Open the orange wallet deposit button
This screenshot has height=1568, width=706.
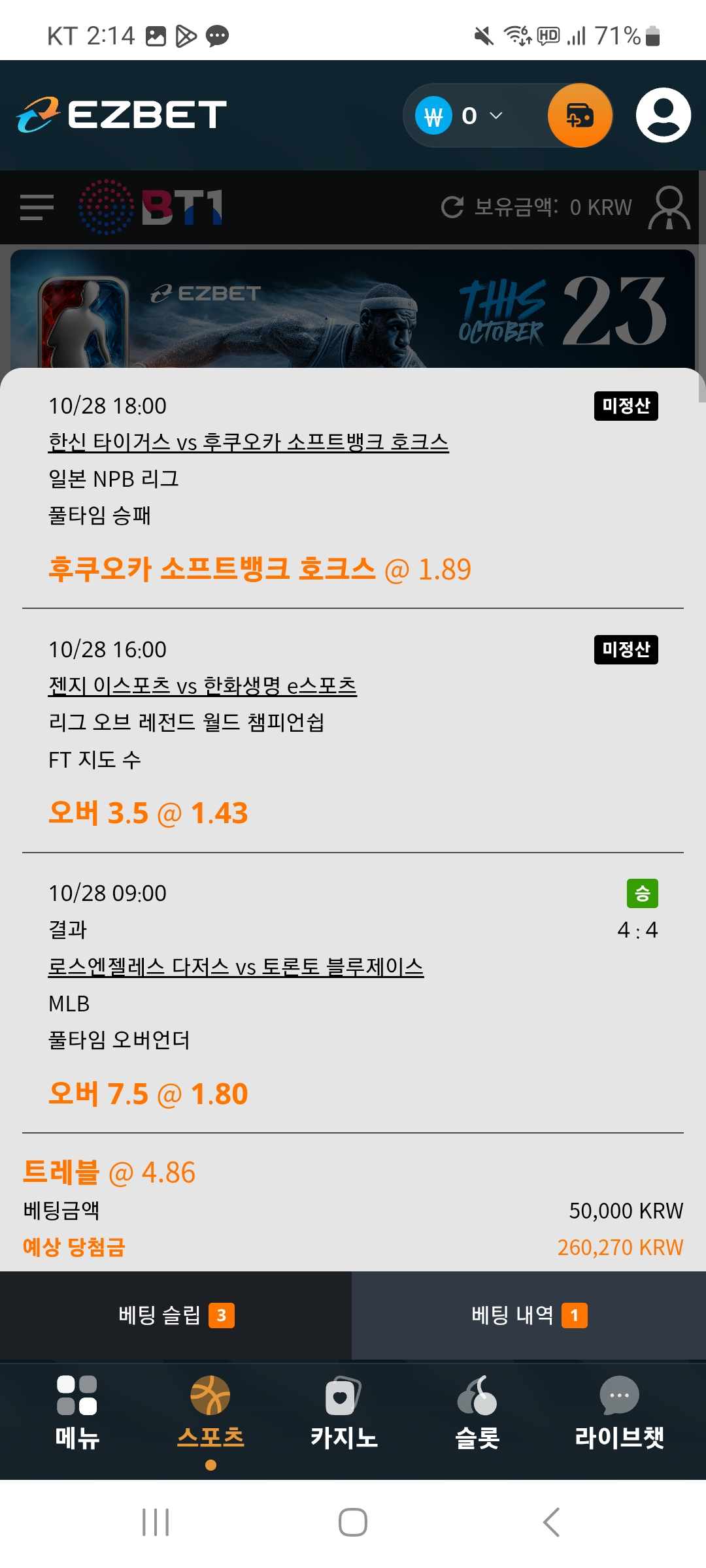coord(579,116)
